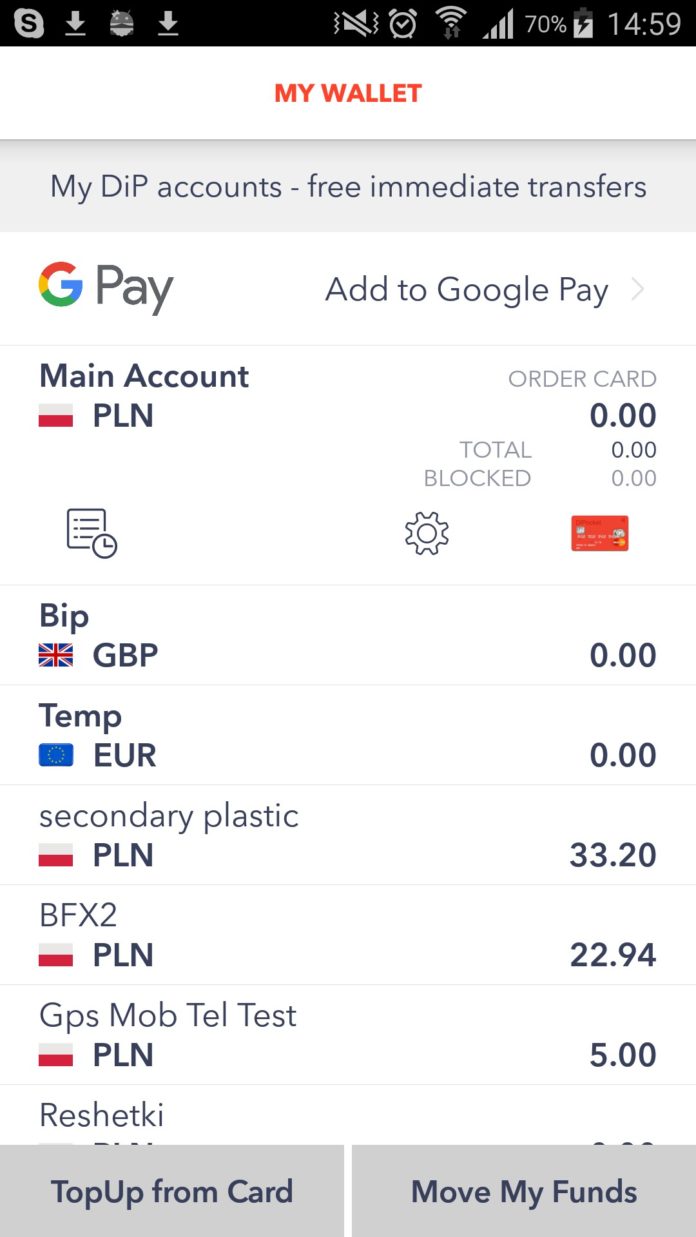Select the secondary plastic PLN account

348,835
